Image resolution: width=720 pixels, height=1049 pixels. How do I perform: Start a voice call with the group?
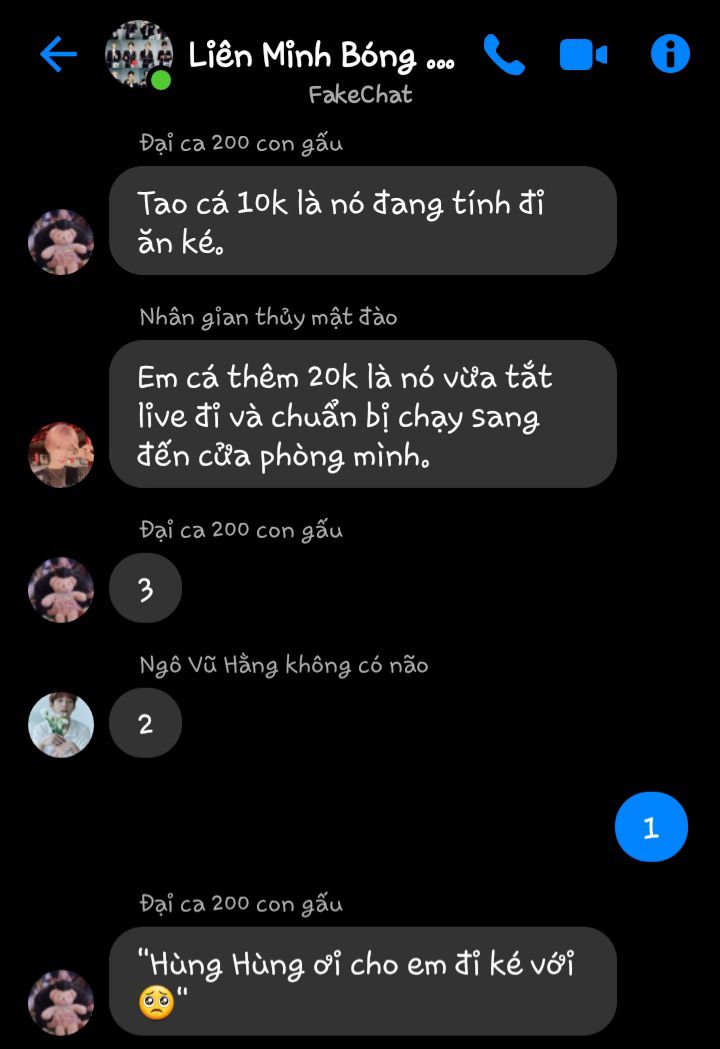tap(503, 55)
